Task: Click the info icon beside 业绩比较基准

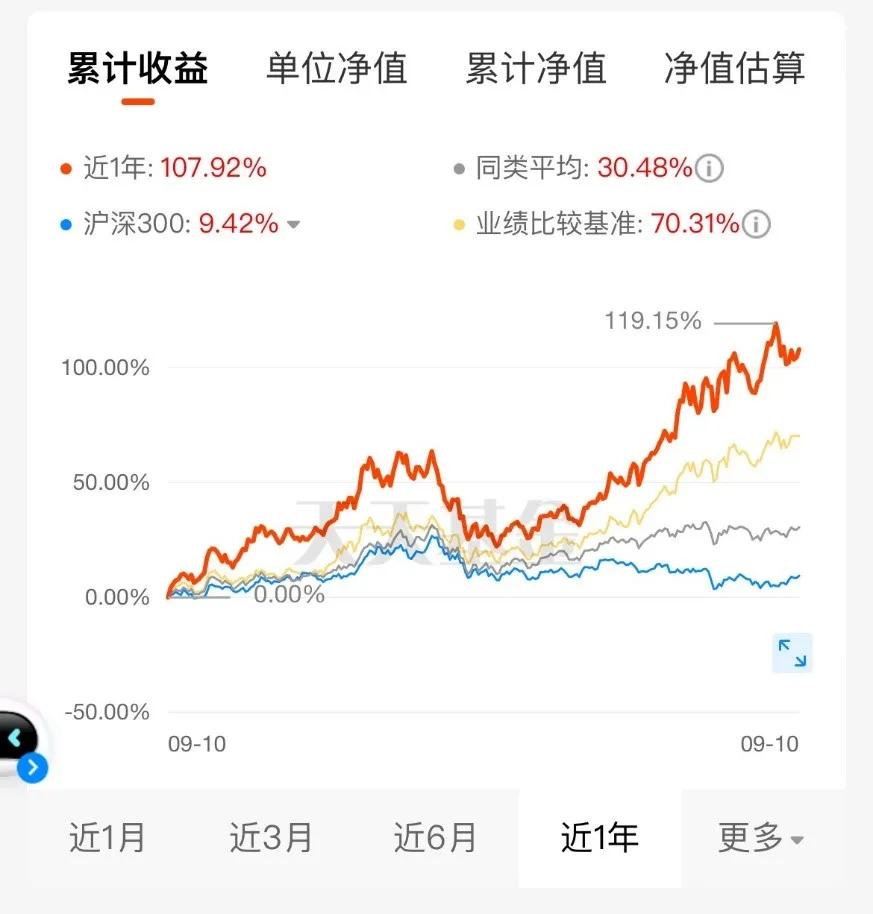Action: pos(757,225)
